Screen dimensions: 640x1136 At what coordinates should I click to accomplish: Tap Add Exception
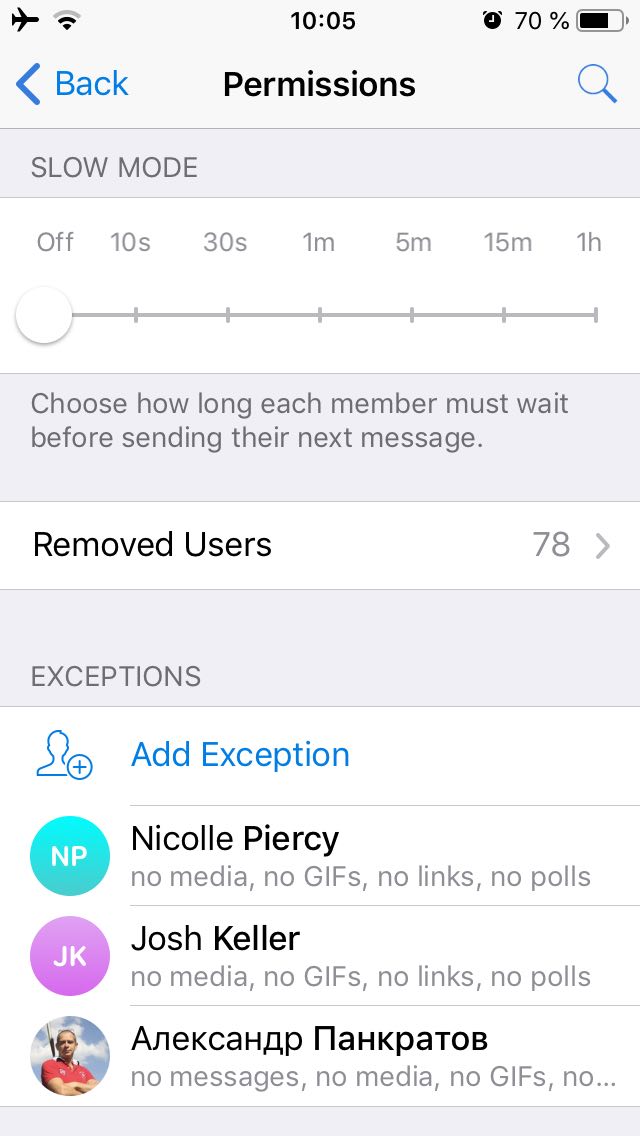tap(320, 756)
